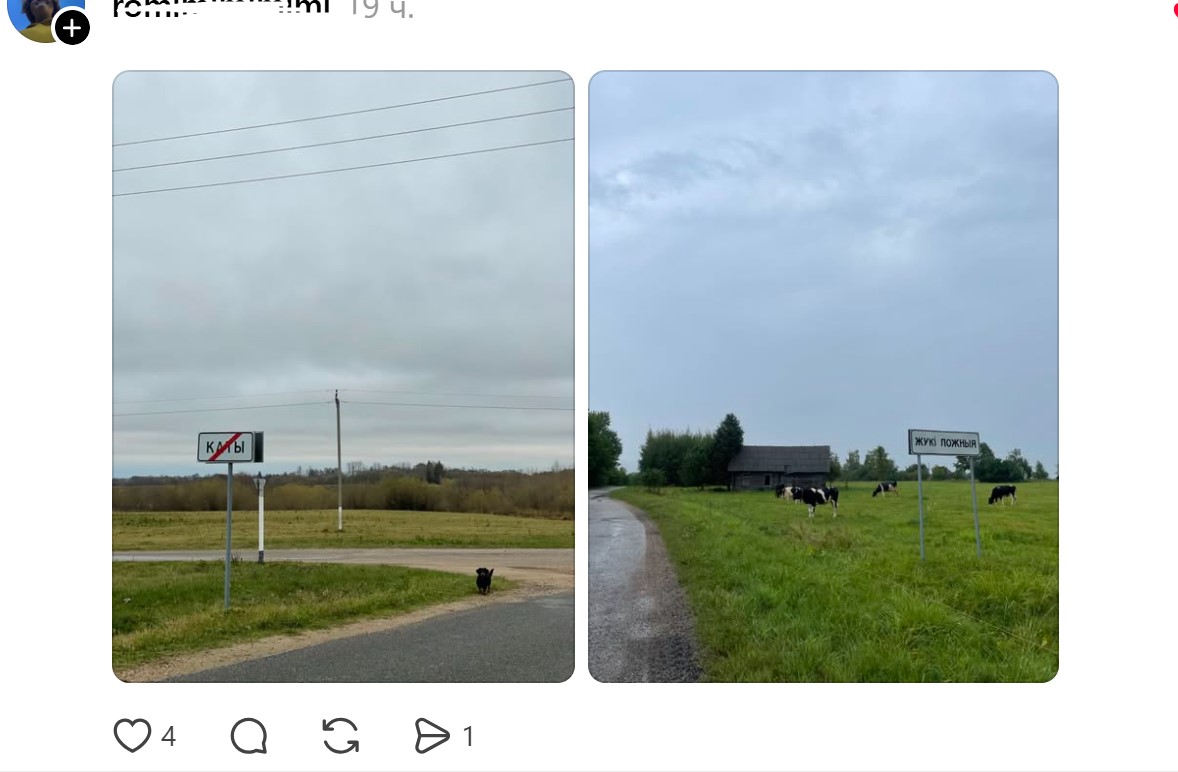Open the photo with the crossed-out road sign

click(343, 376)
